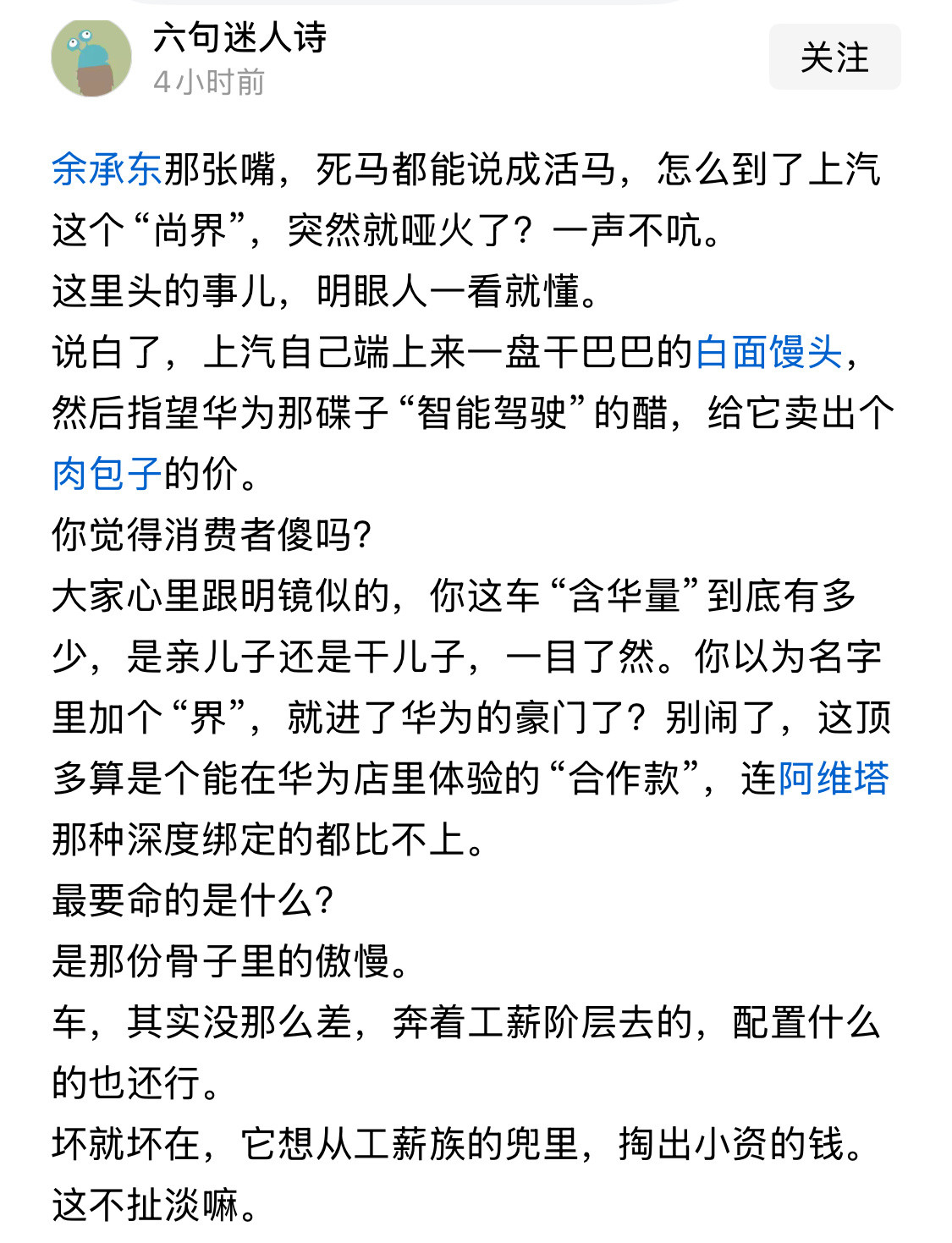952x1243 pixels.
Task: Tap the 关注 follow button
Action: [x=834, y=59]
